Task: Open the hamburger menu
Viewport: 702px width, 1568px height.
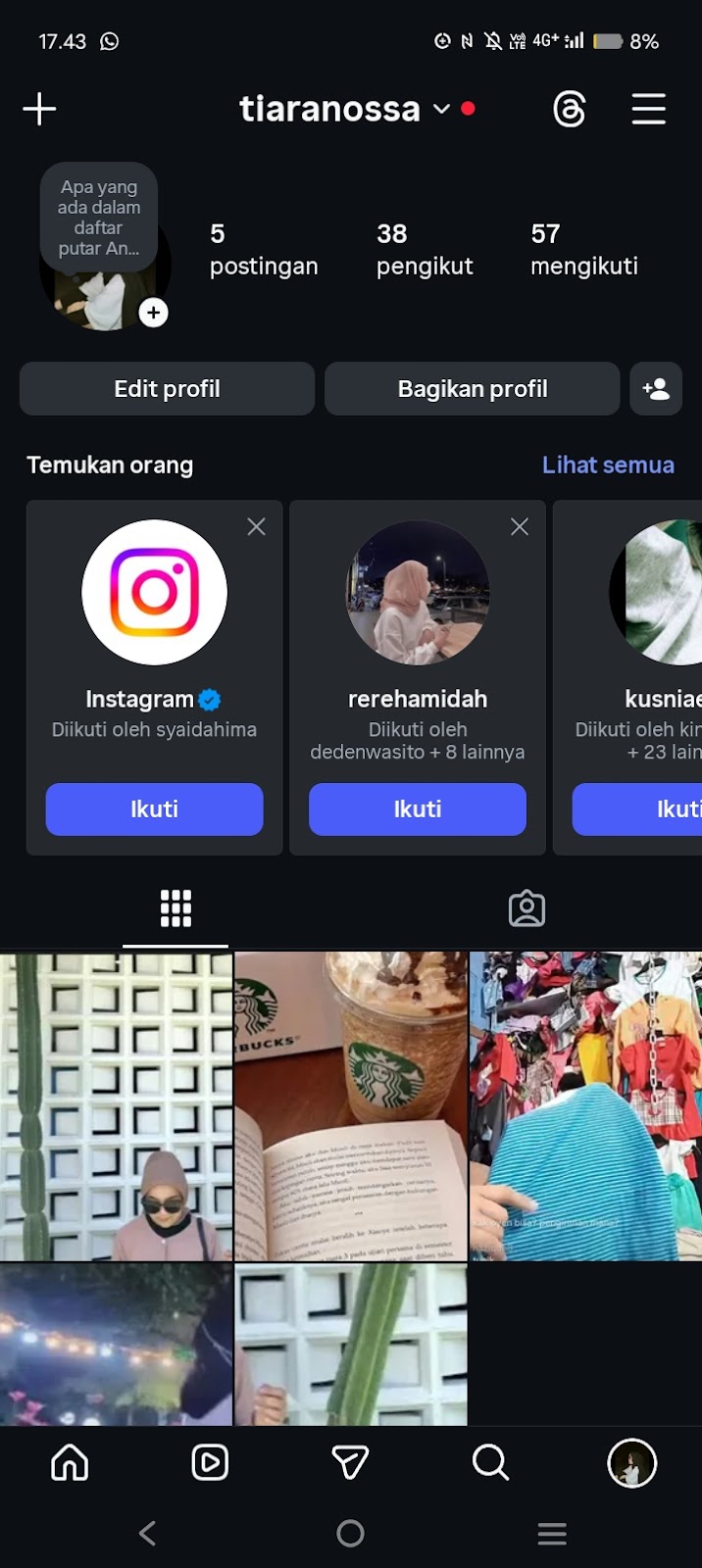Action: 648,109
